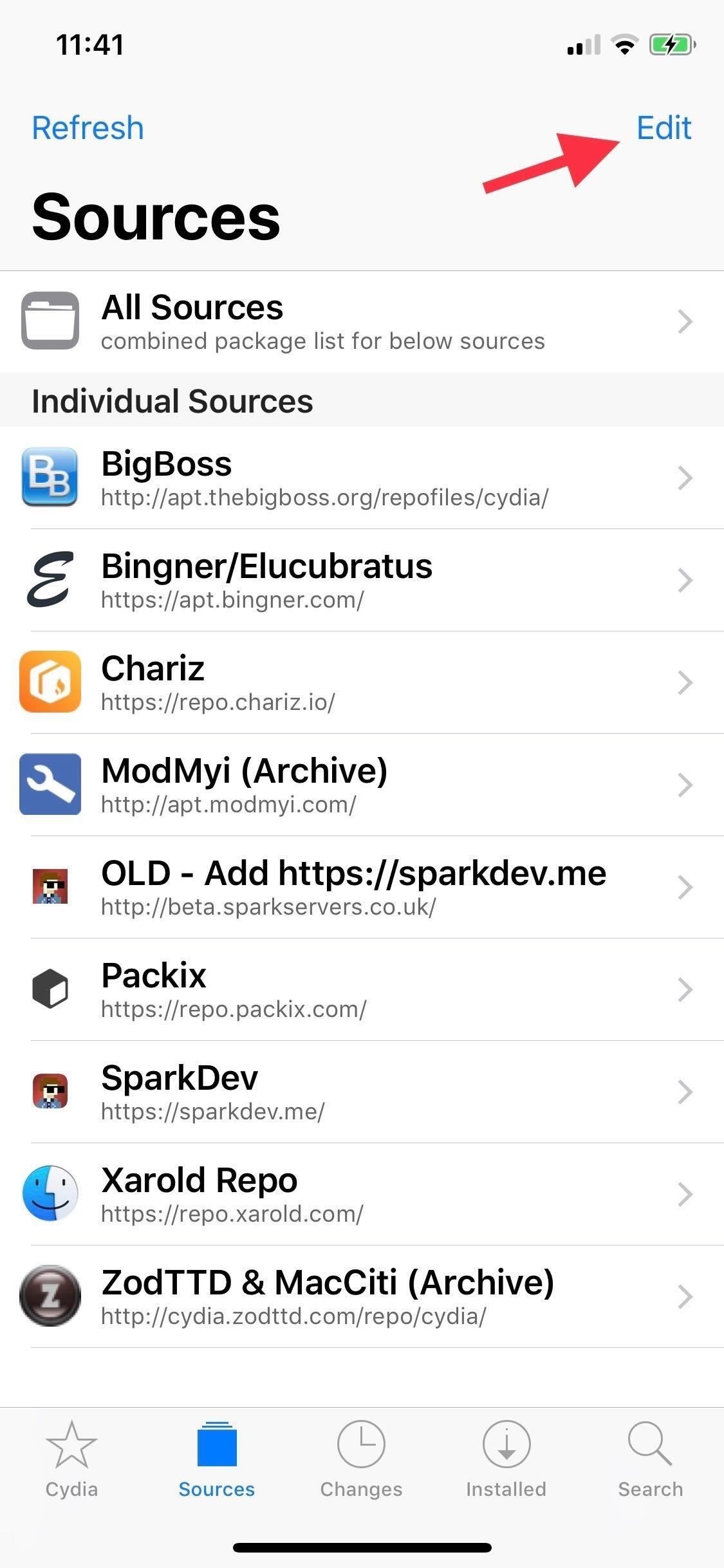The width and height of the screenshot is (724, 1568).
Task: Open ZodTTD & MacCiti (Archive)
Action: (360, 1296)
